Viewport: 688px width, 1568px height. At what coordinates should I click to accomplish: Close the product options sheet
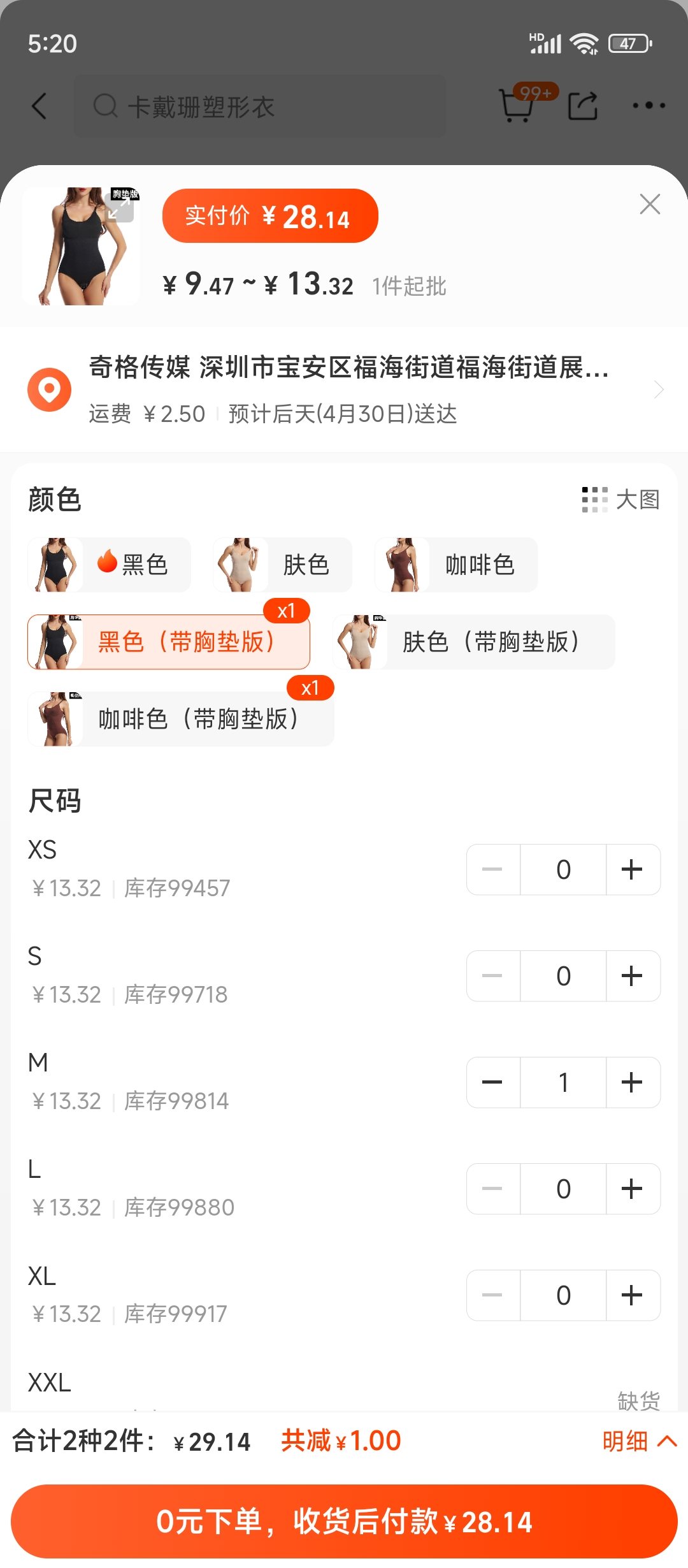tap(649, 205)
